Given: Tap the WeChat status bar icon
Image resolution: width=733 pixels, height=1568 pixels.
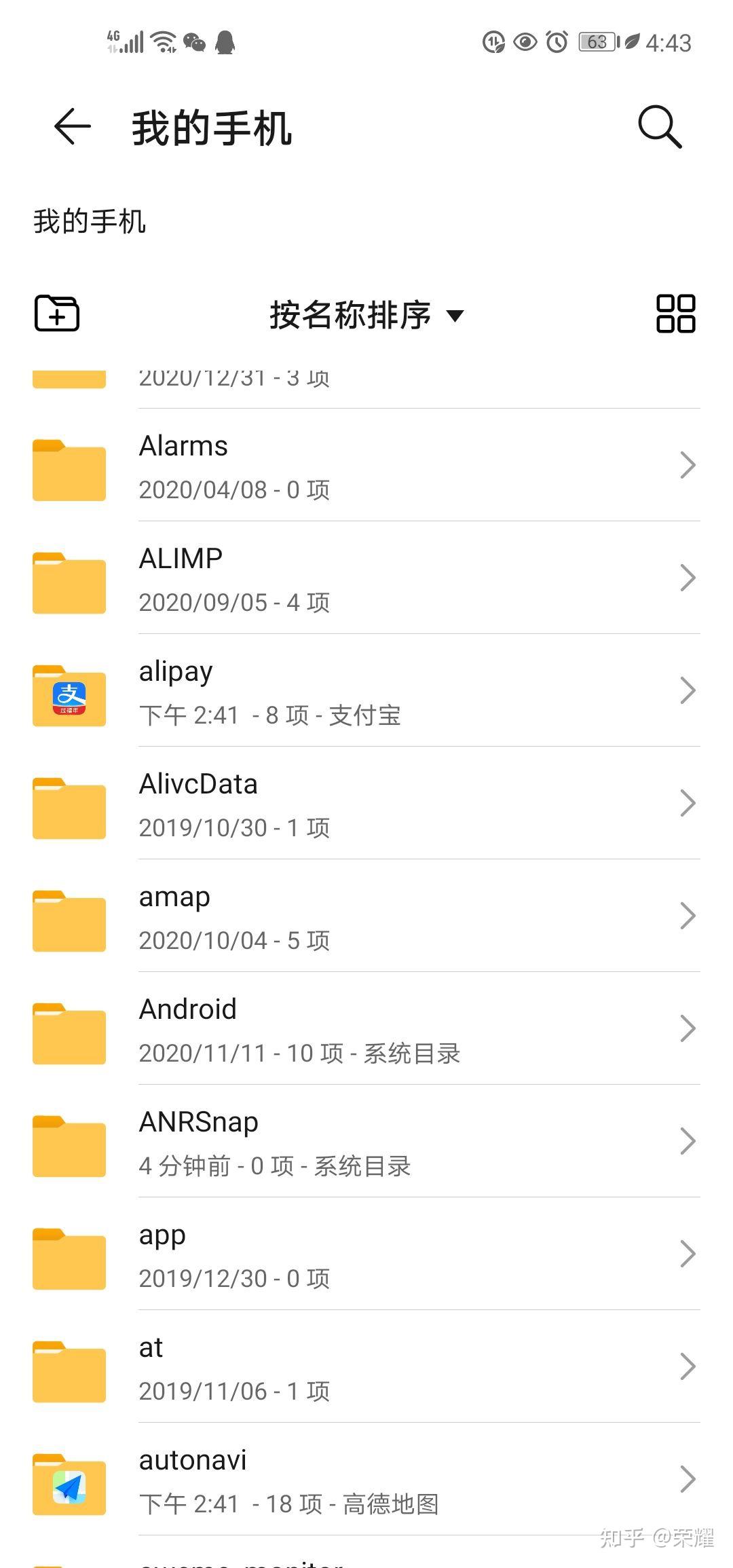Looking at the screenshot, I should pyautogui.click(x=195, y=42).
